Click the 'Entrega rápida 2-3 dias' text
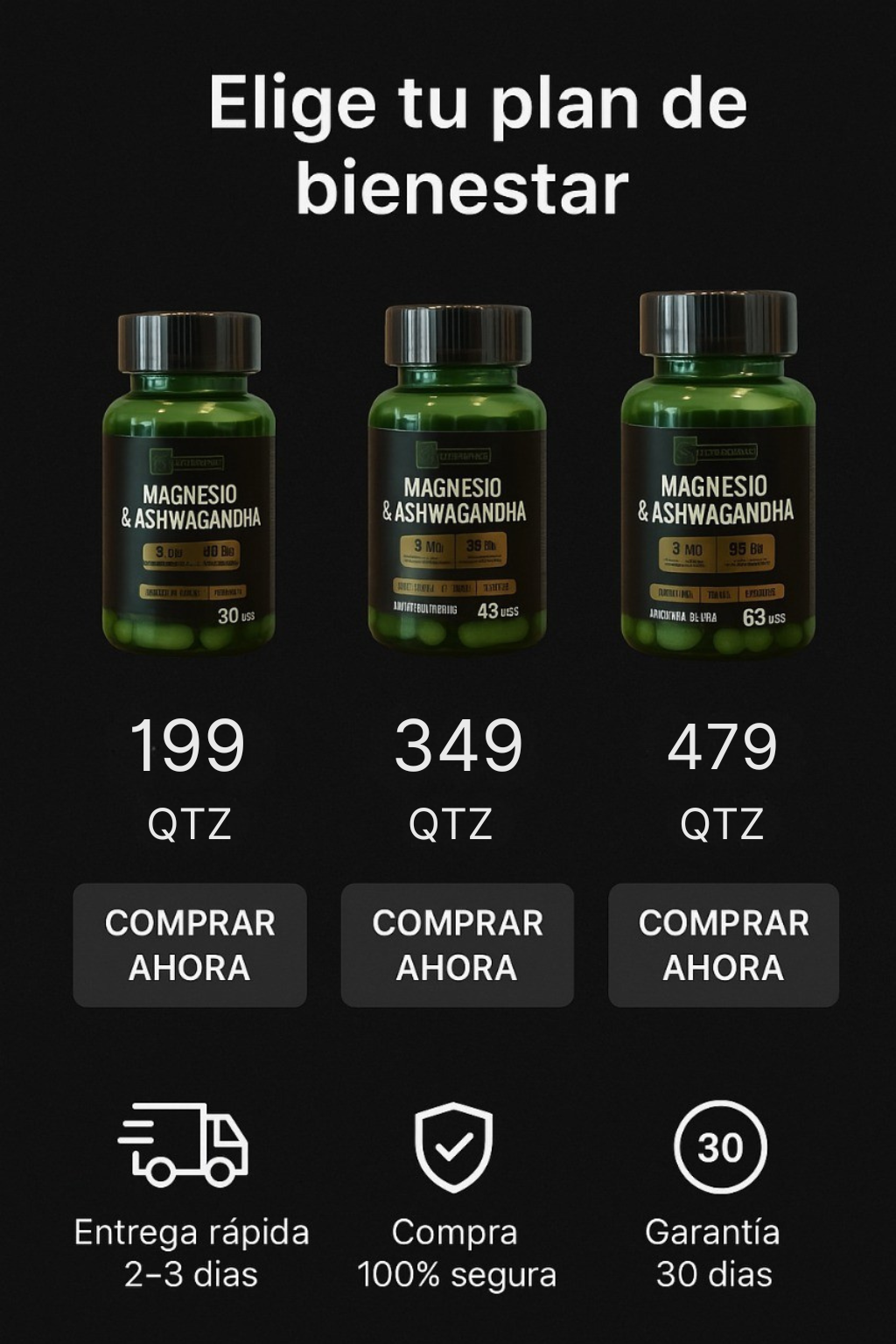Image resolution: width=896 pixels, height=1344 pixels. (192, 1253)
